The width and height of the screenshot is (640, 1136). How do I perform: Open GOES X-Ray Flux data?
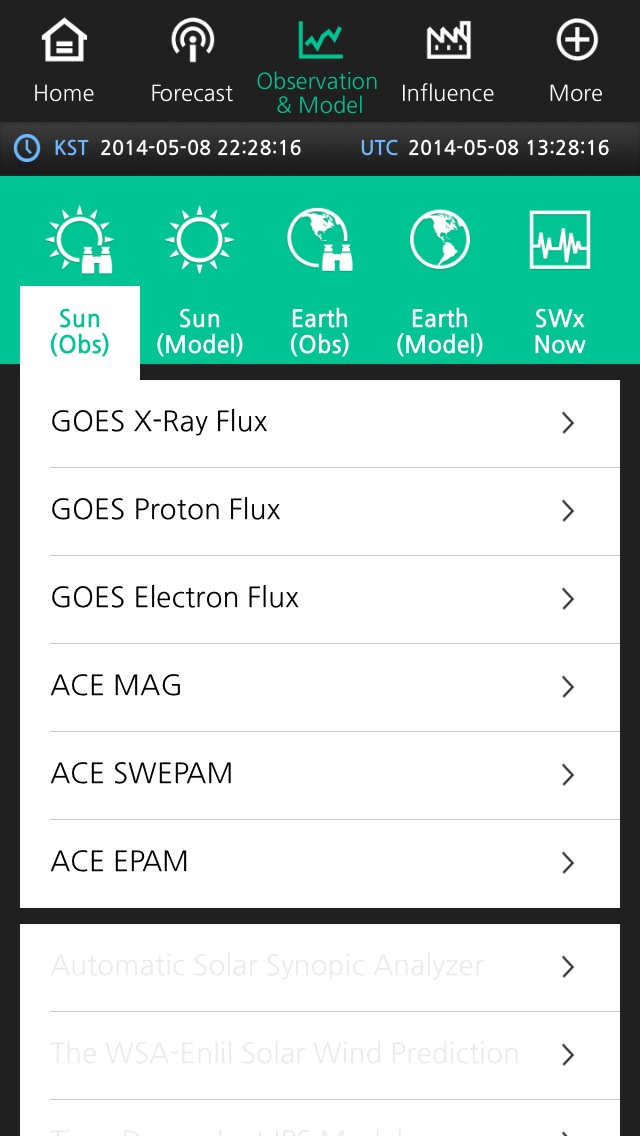[320, 423]
